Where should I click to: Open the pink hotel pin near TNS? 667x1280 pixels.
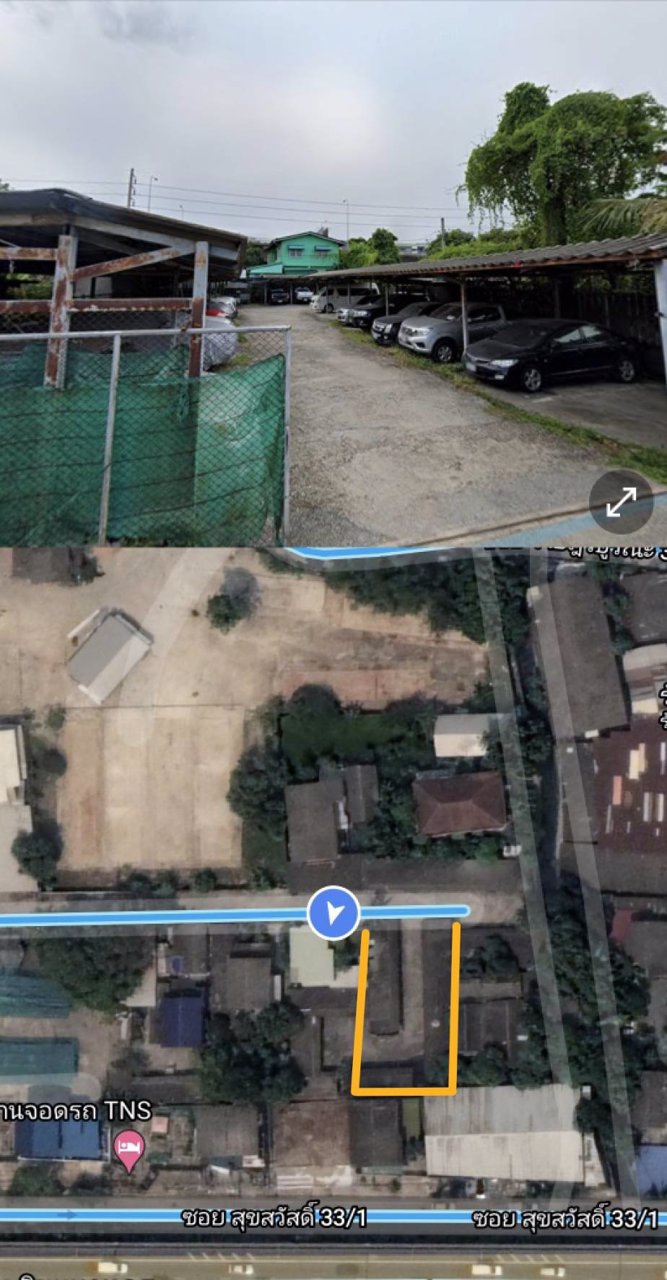(129, 1148)
